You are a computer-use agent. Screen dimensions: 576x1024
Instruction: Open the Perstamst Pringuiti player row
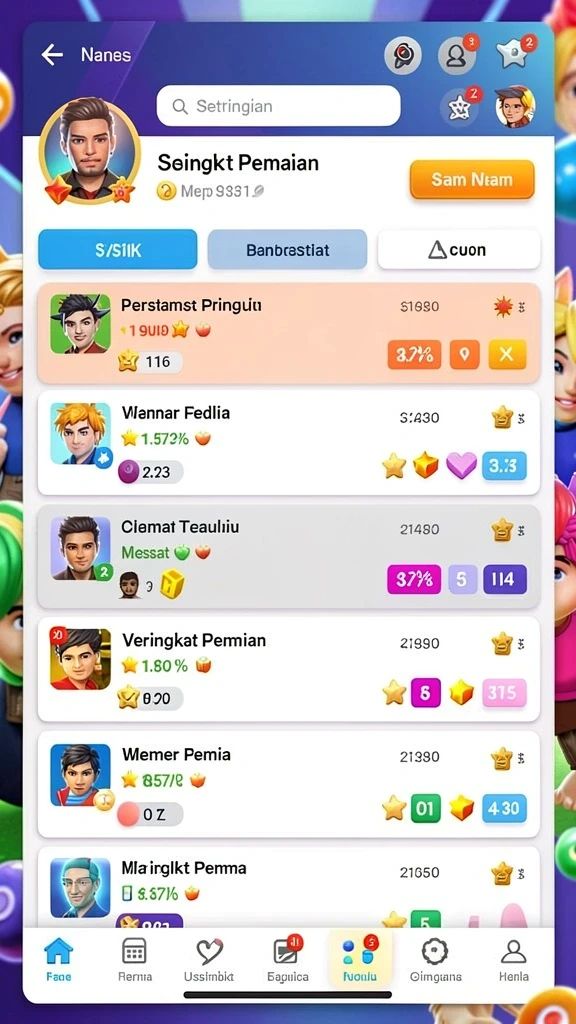[289, 333]
